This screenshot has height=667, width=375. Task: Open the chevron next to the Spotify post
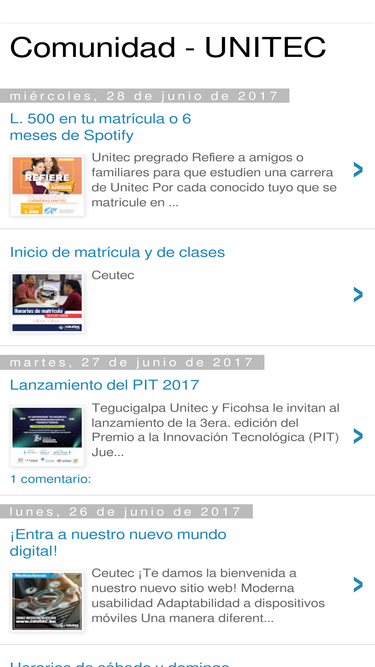tap(358, 170)
